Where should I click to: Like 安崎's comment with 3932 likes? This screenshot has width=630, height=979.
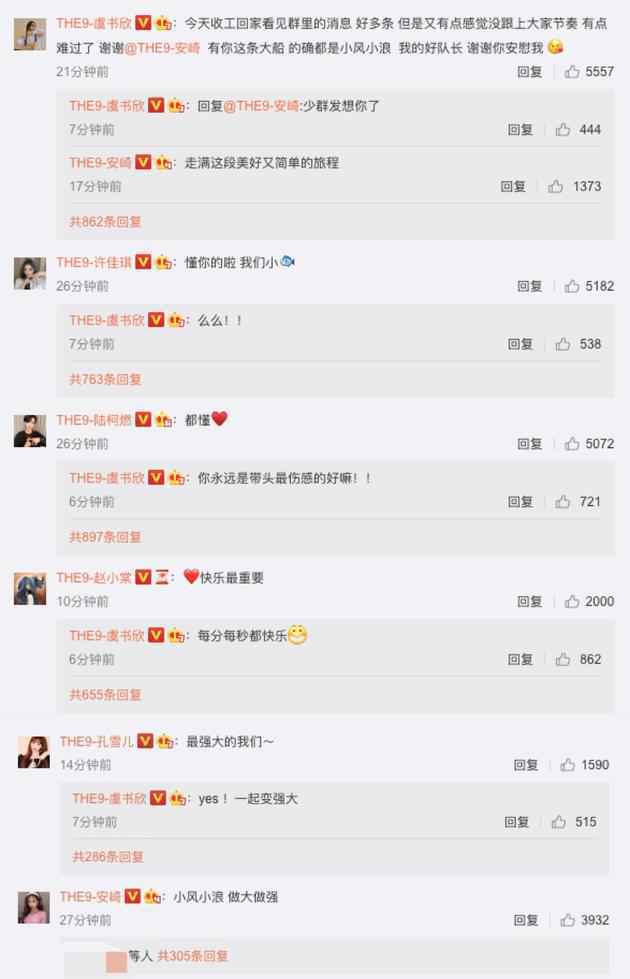(x=568, y=920)
